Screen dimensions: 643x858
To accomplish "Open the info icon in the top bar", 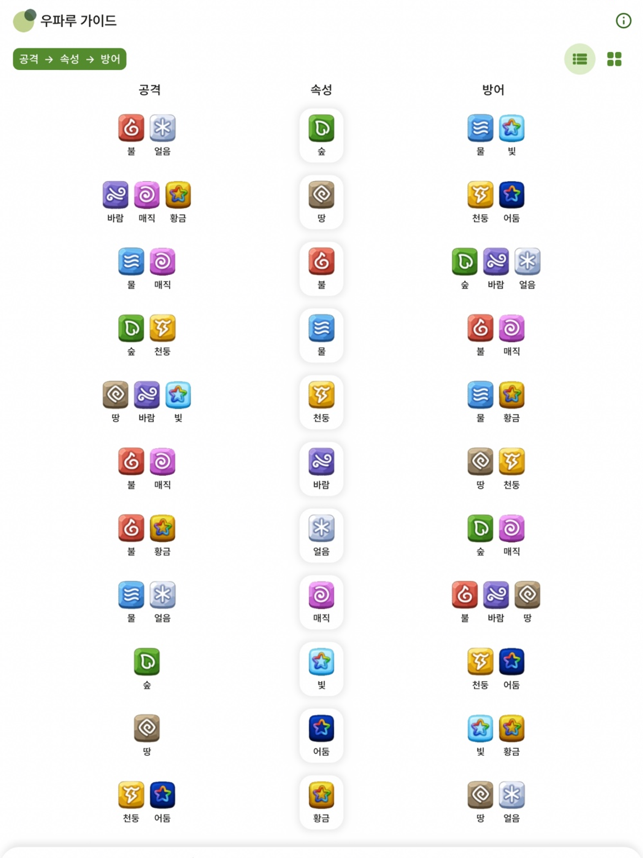I will [623, 20].
